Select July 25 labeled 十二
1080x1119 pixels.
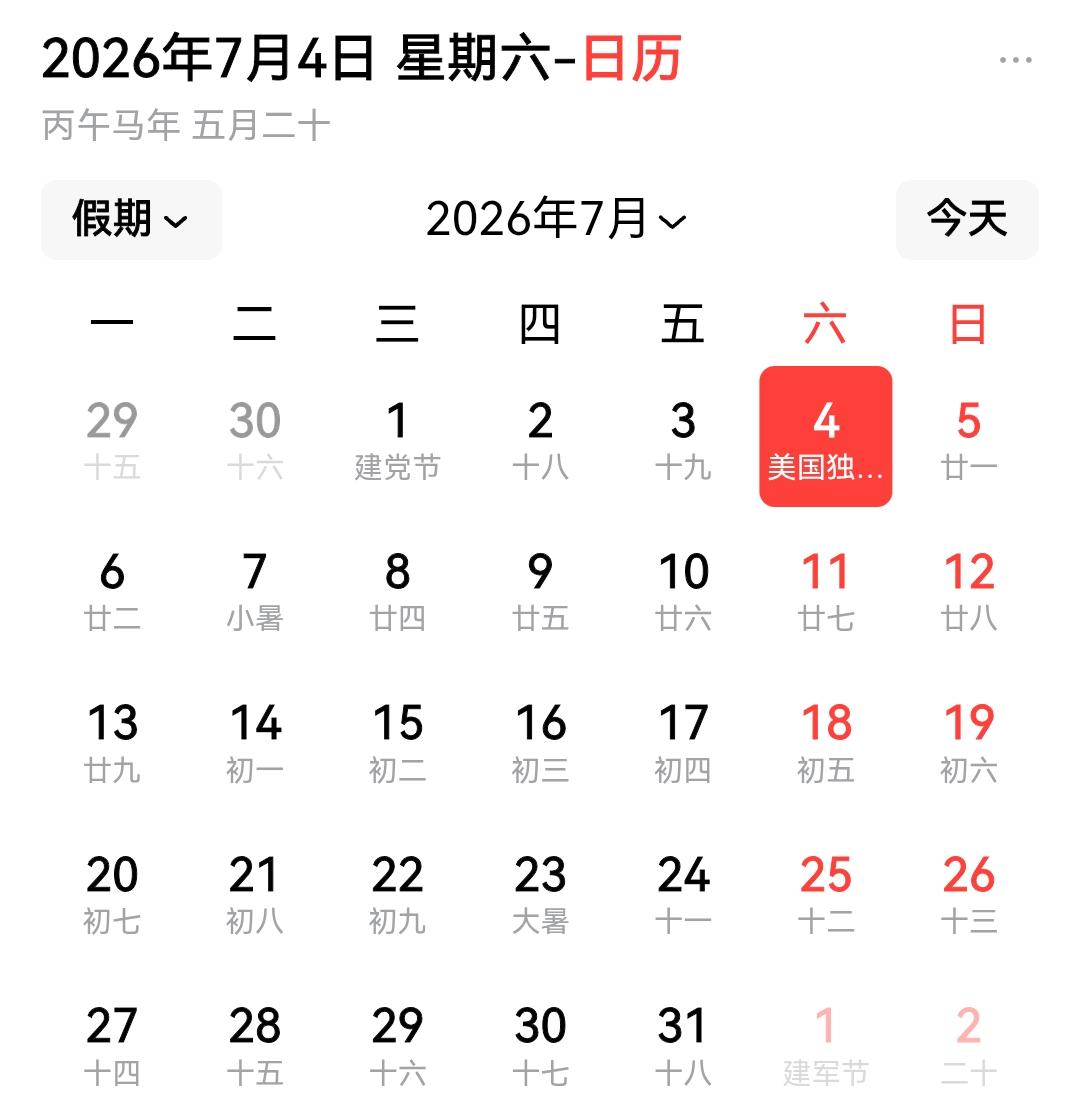click(x=825, y=893)
